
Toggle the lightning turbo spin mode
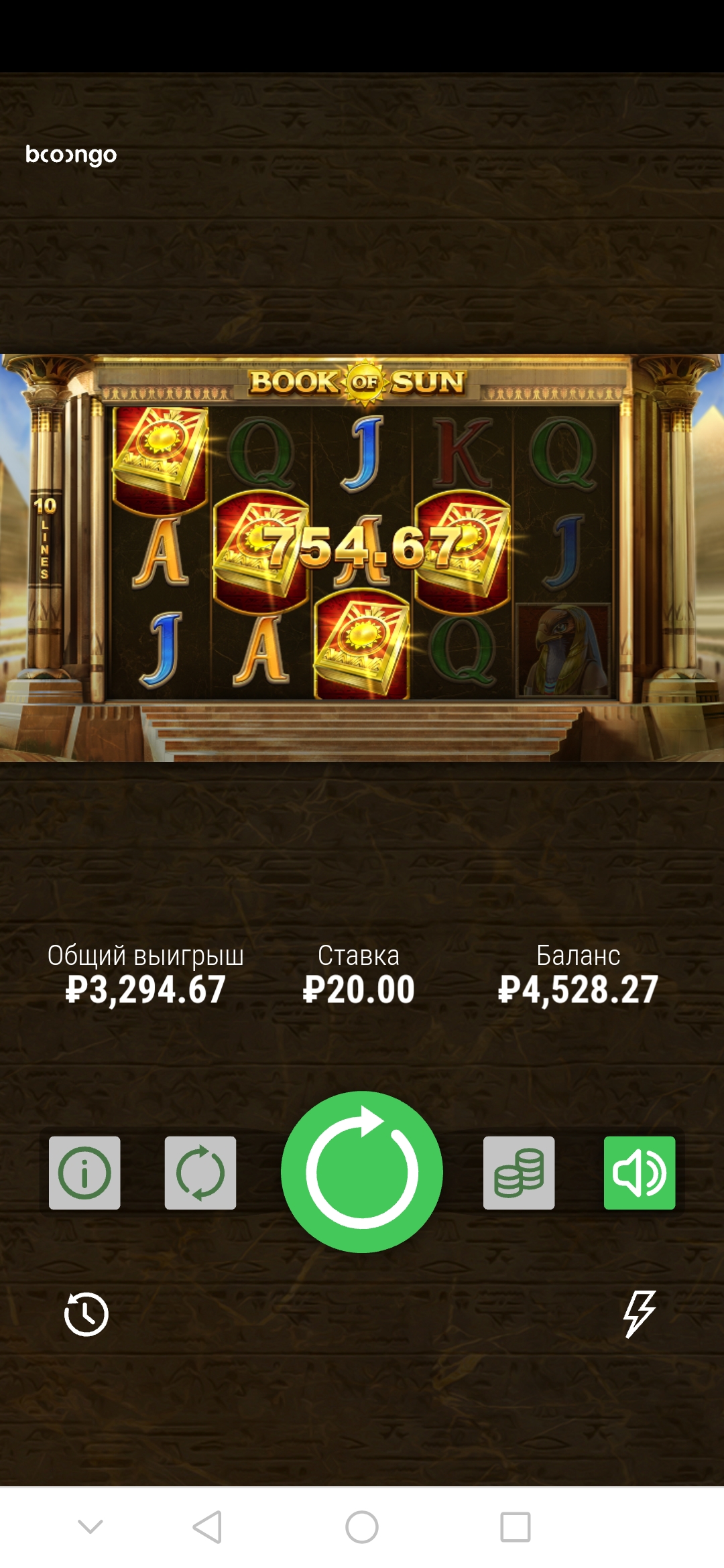click(x=639, y=1313)
